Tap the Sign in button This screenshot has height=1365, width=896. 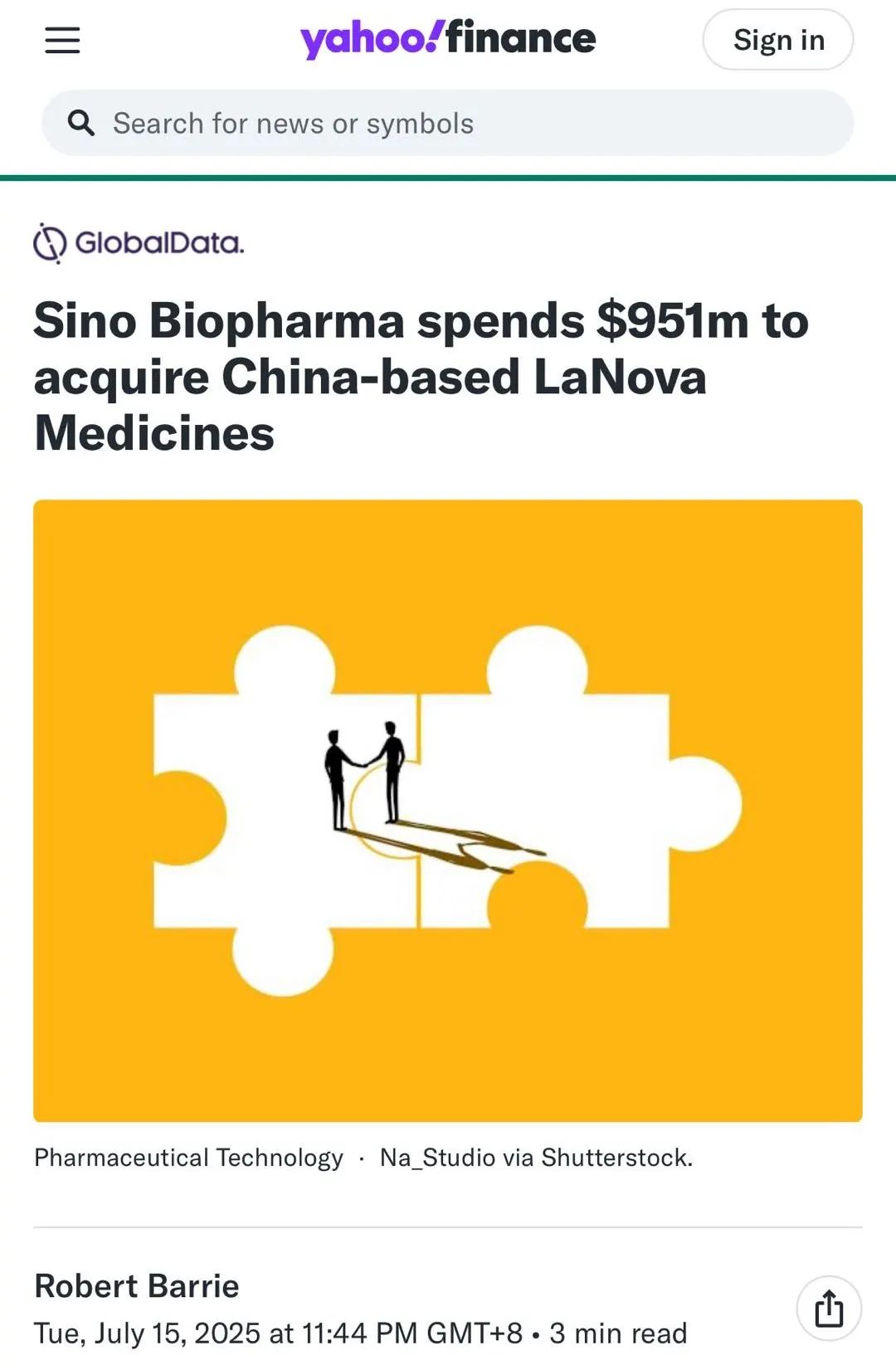(x=777, y=40)
